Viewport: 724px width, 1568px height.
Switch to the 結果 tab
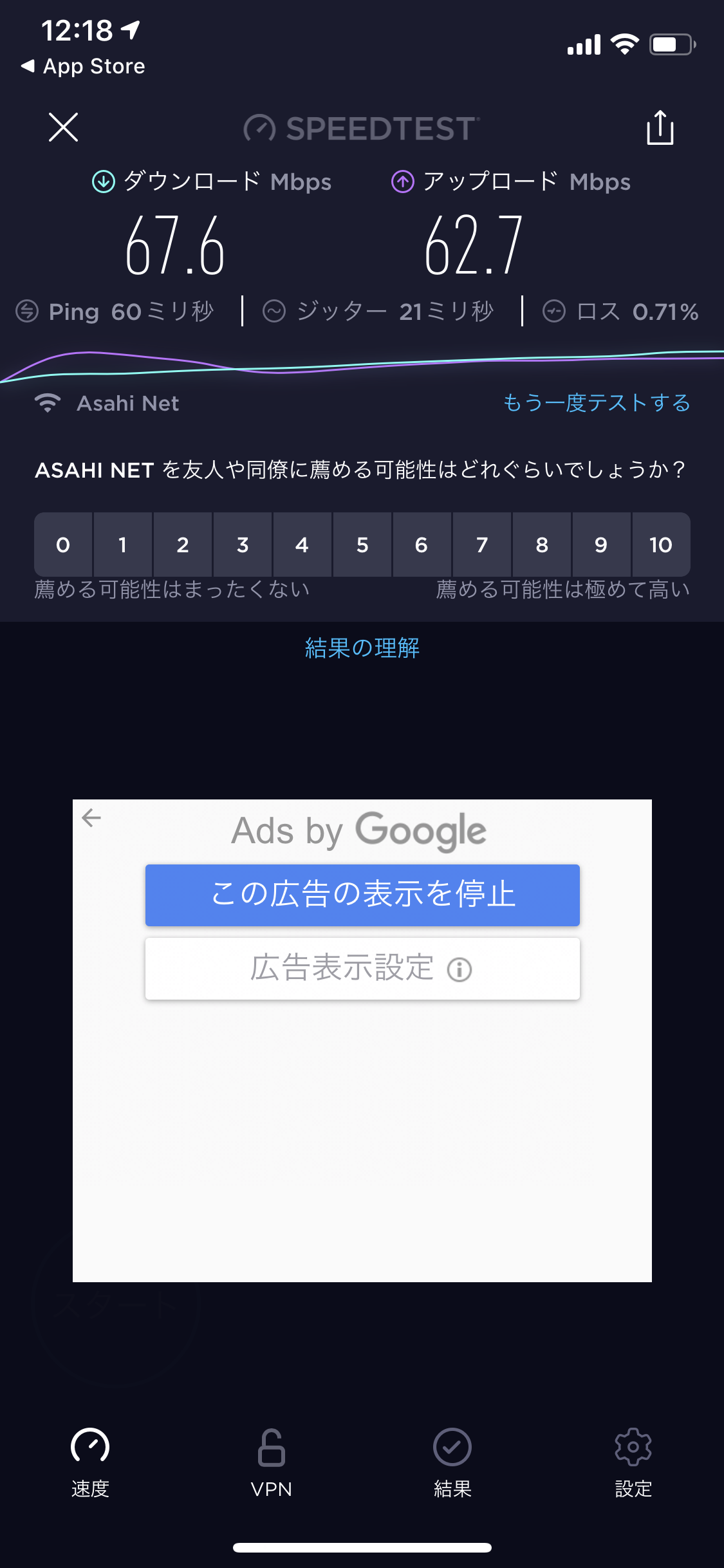452,1462
